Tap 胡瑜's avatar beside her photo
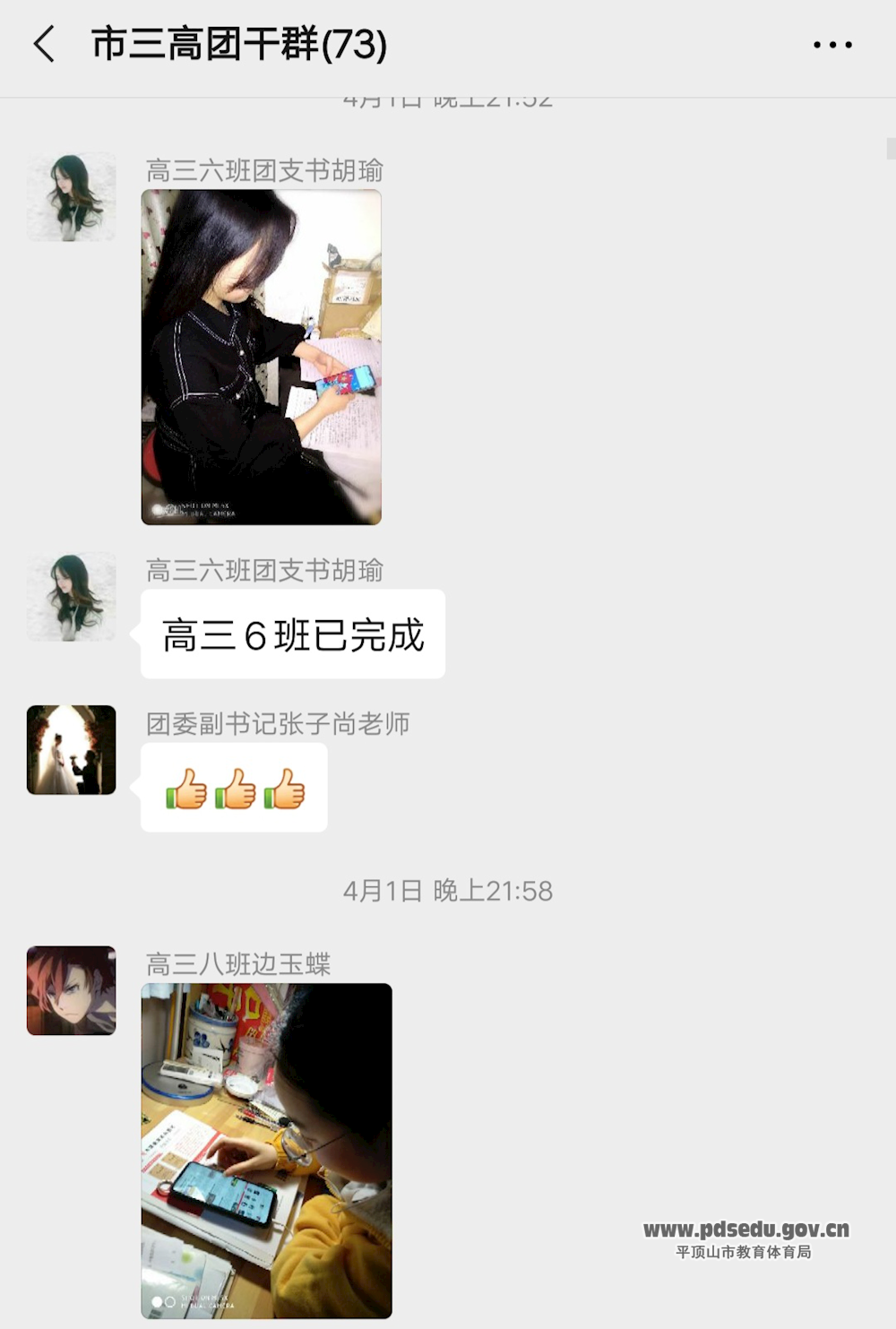Viewport: 896px width, 1329px height. [x=72, y=197]
